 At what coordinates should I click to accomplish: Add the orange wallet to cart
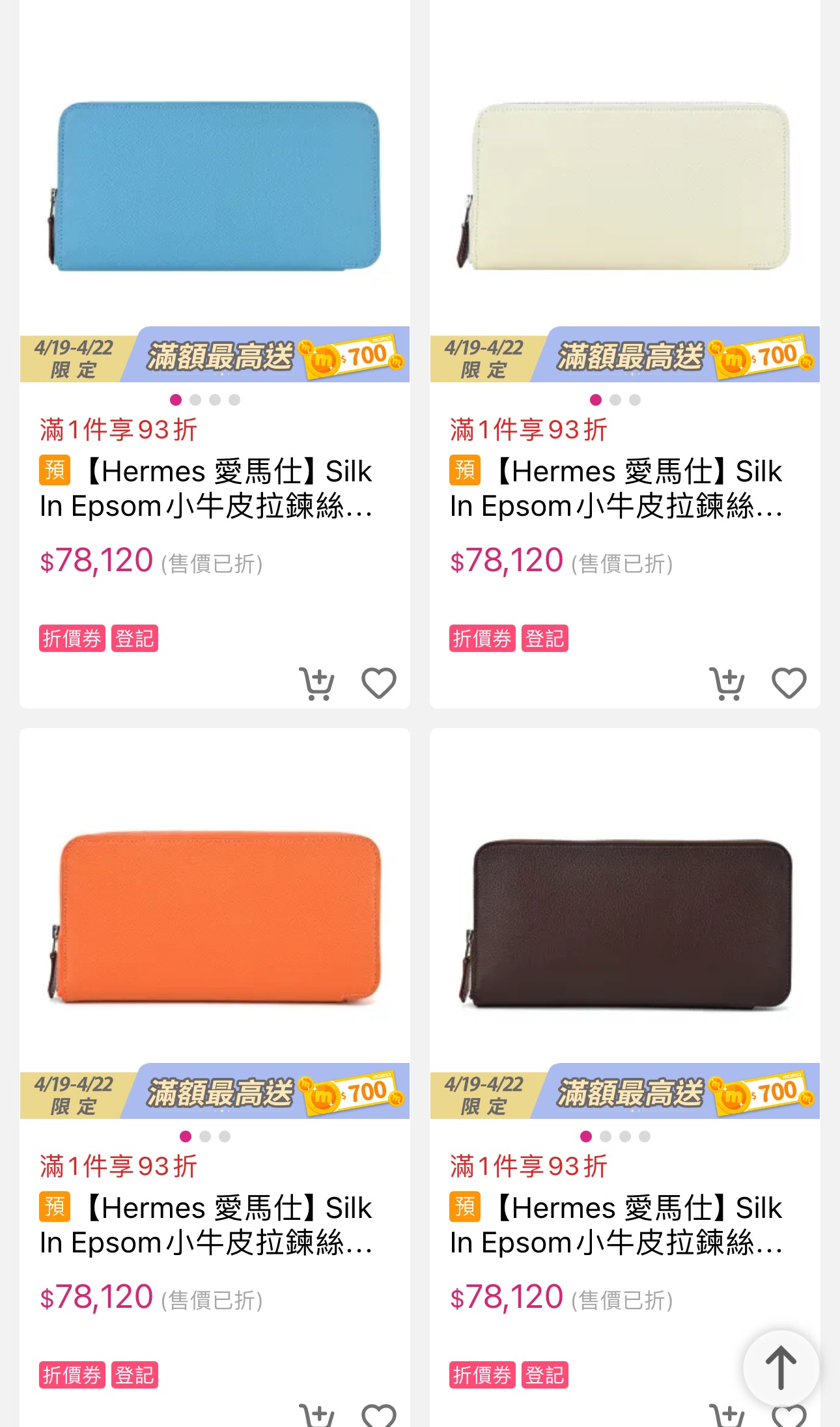point(316,1415)
